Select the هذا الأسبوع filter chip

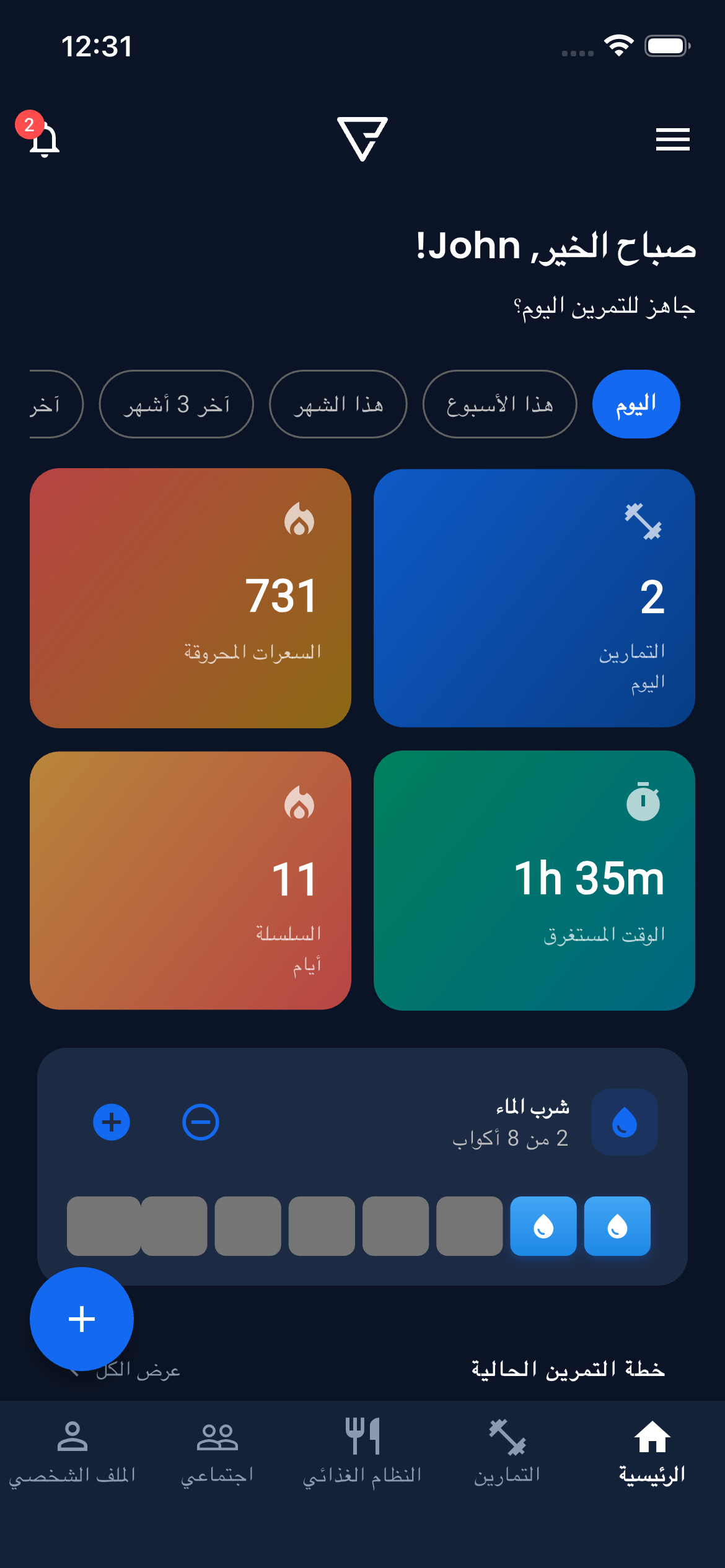point(499,404)
